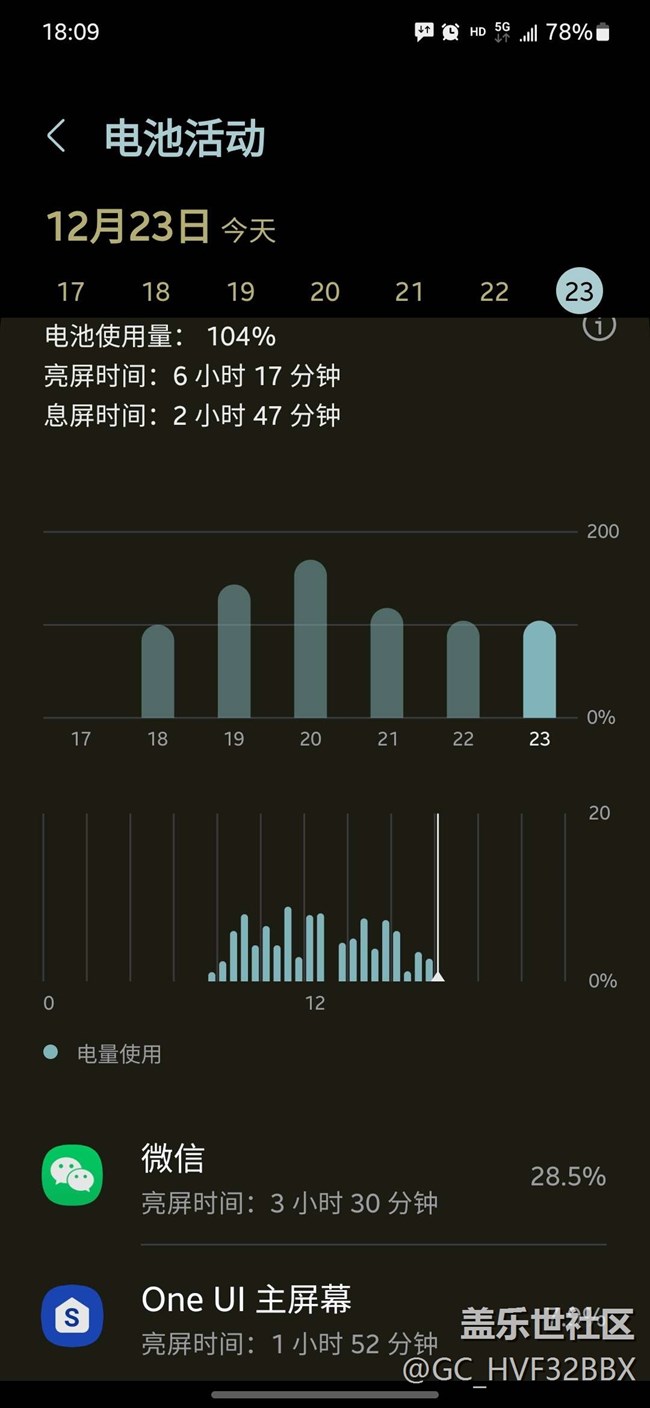
Task: Open One UI 主屏幕 battery usage details
Action: point(324,1316)
